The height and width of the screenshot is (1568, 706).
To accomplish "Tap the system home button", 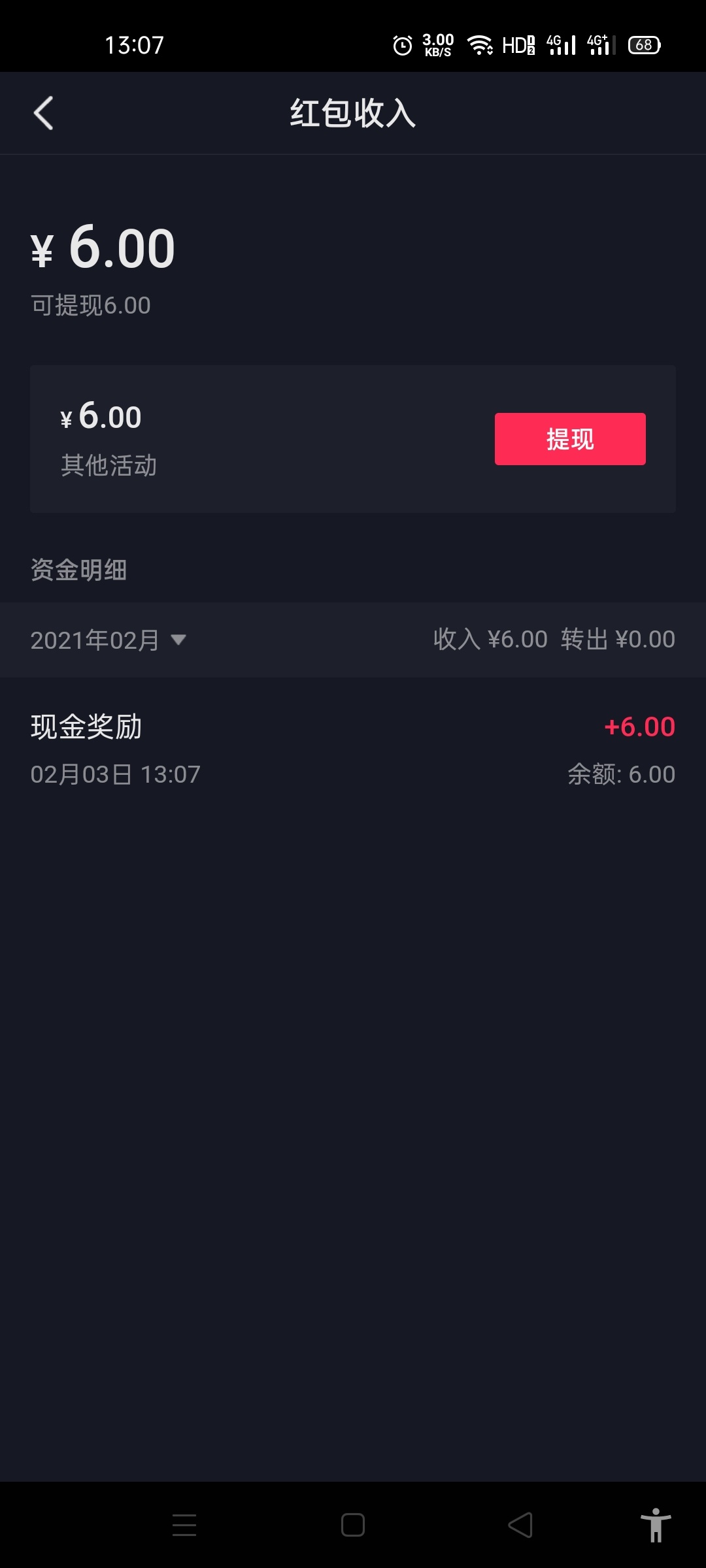I will 353,1525.
